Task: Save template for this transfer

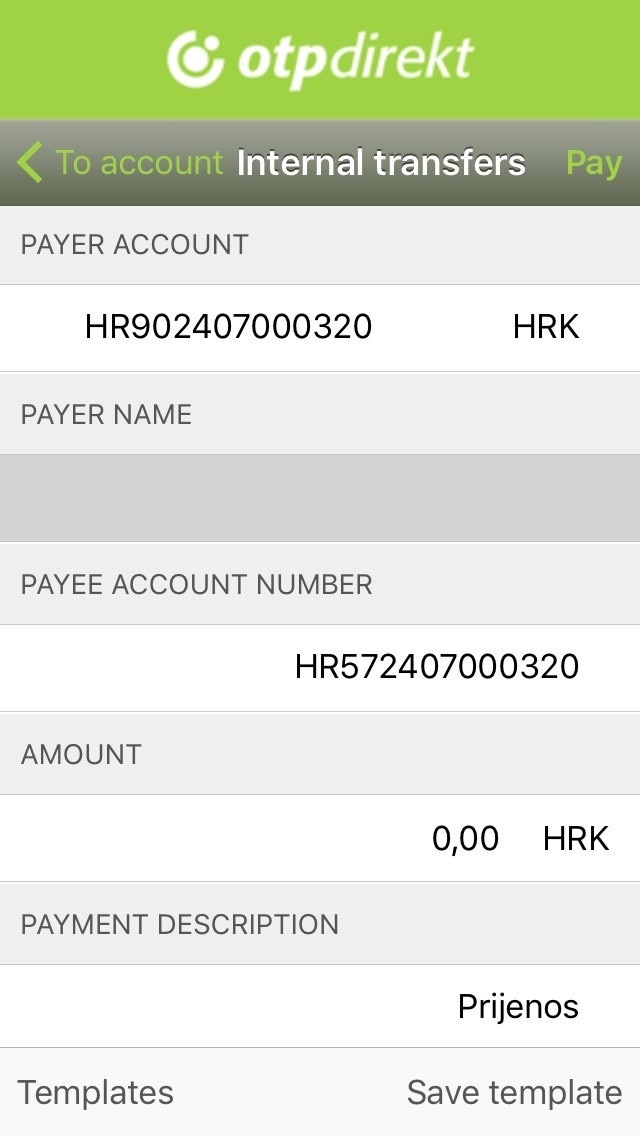Action: click(514, 1092)
